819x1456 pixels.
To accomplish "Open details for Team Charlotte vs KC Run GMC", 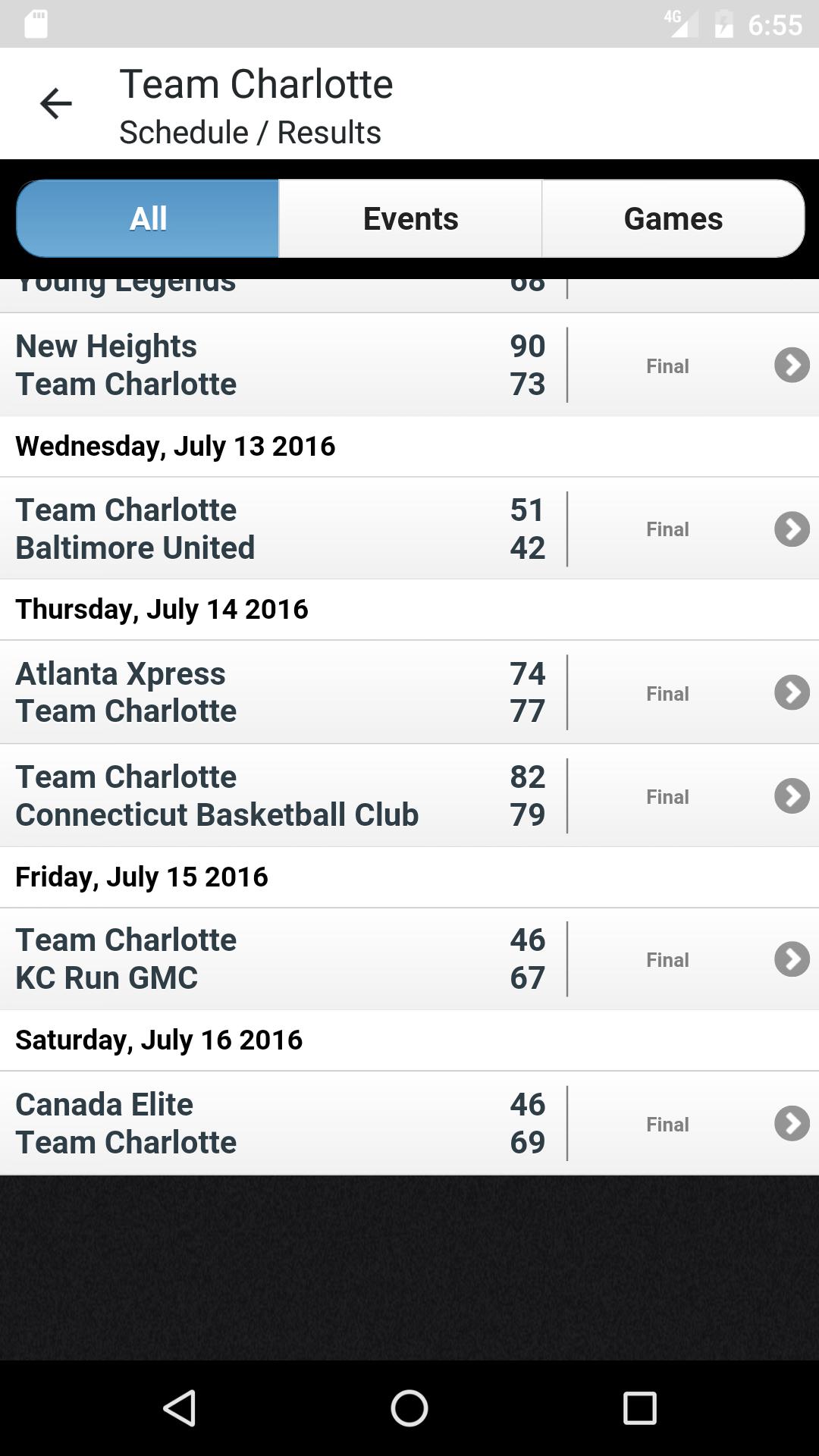I will click(792, 959).
